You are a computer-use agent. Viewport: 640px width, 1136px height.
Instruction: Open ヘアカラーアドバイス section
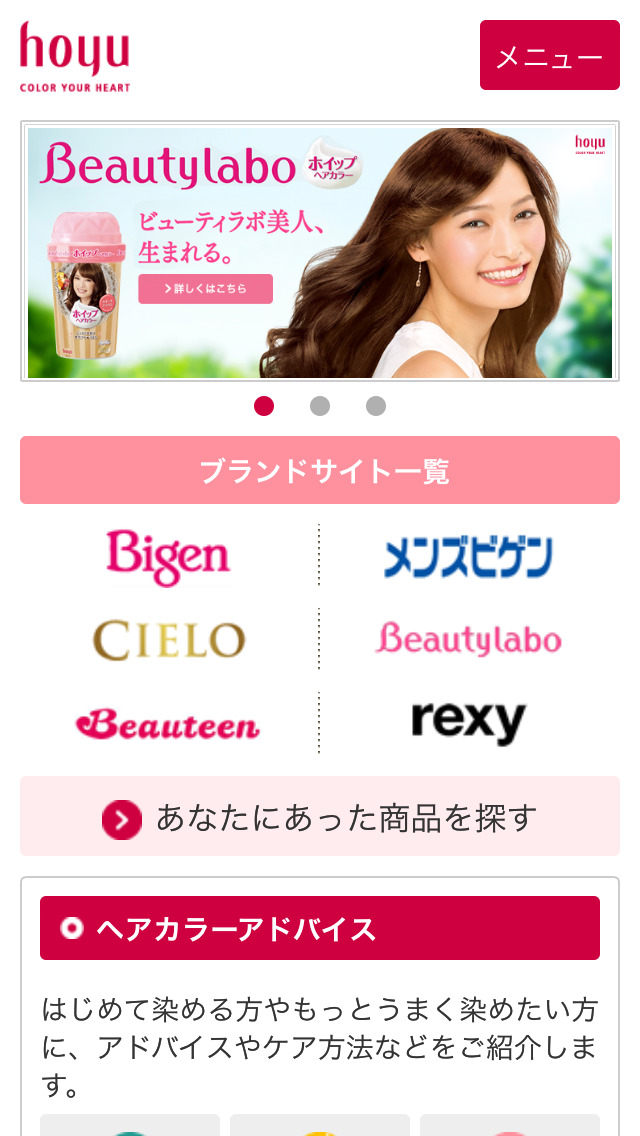pos(320,929)
